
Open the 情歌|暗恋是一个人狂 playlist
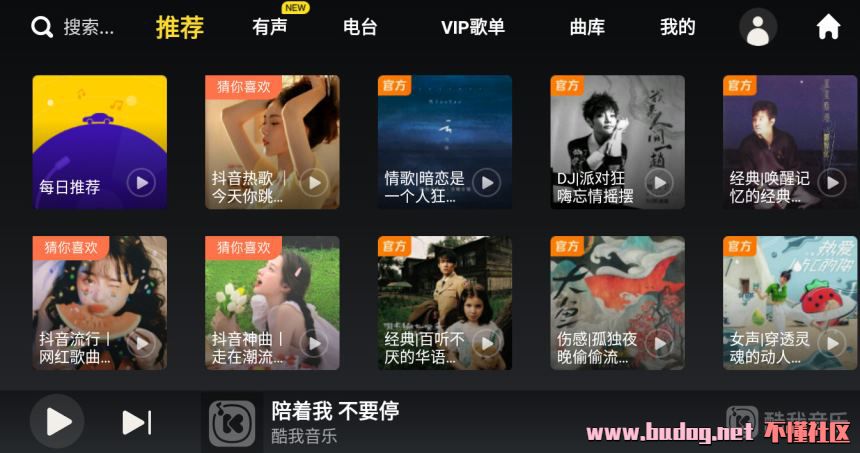[444, 142]
